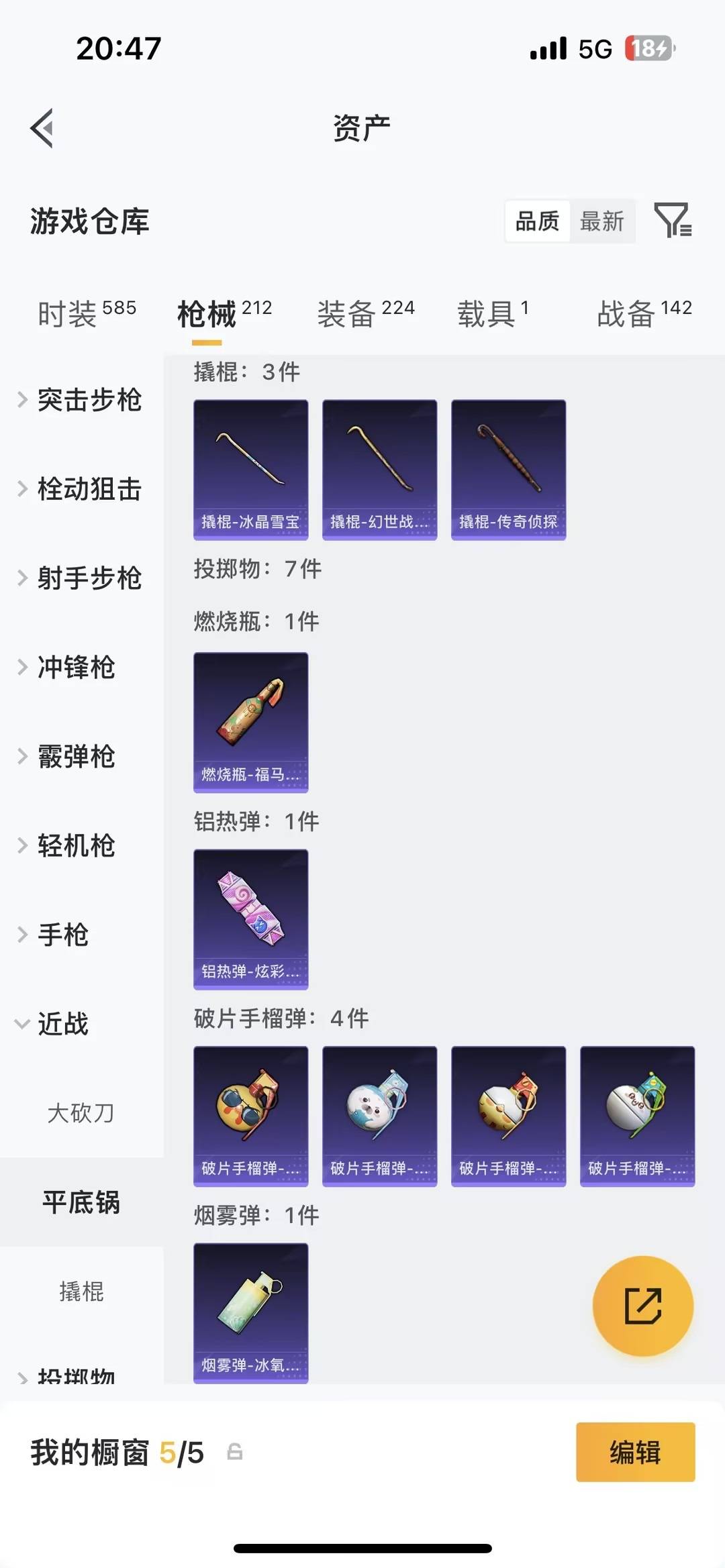The image size is (725, 1568).
Task: Open the 燃烧瓶-福马 item
Action: coord(250,720)
